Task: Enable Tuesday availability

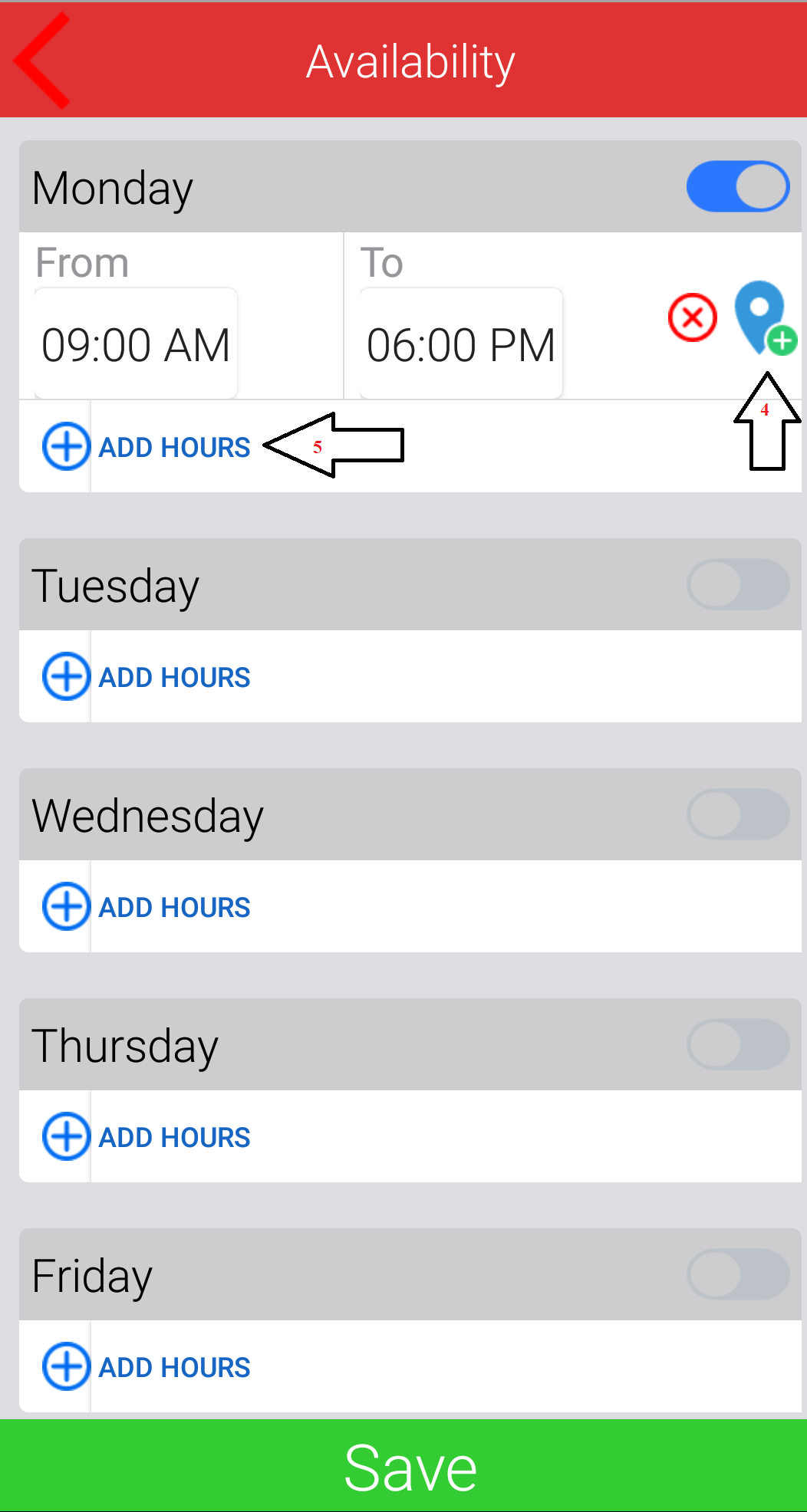Action: [x=737, y=585]
